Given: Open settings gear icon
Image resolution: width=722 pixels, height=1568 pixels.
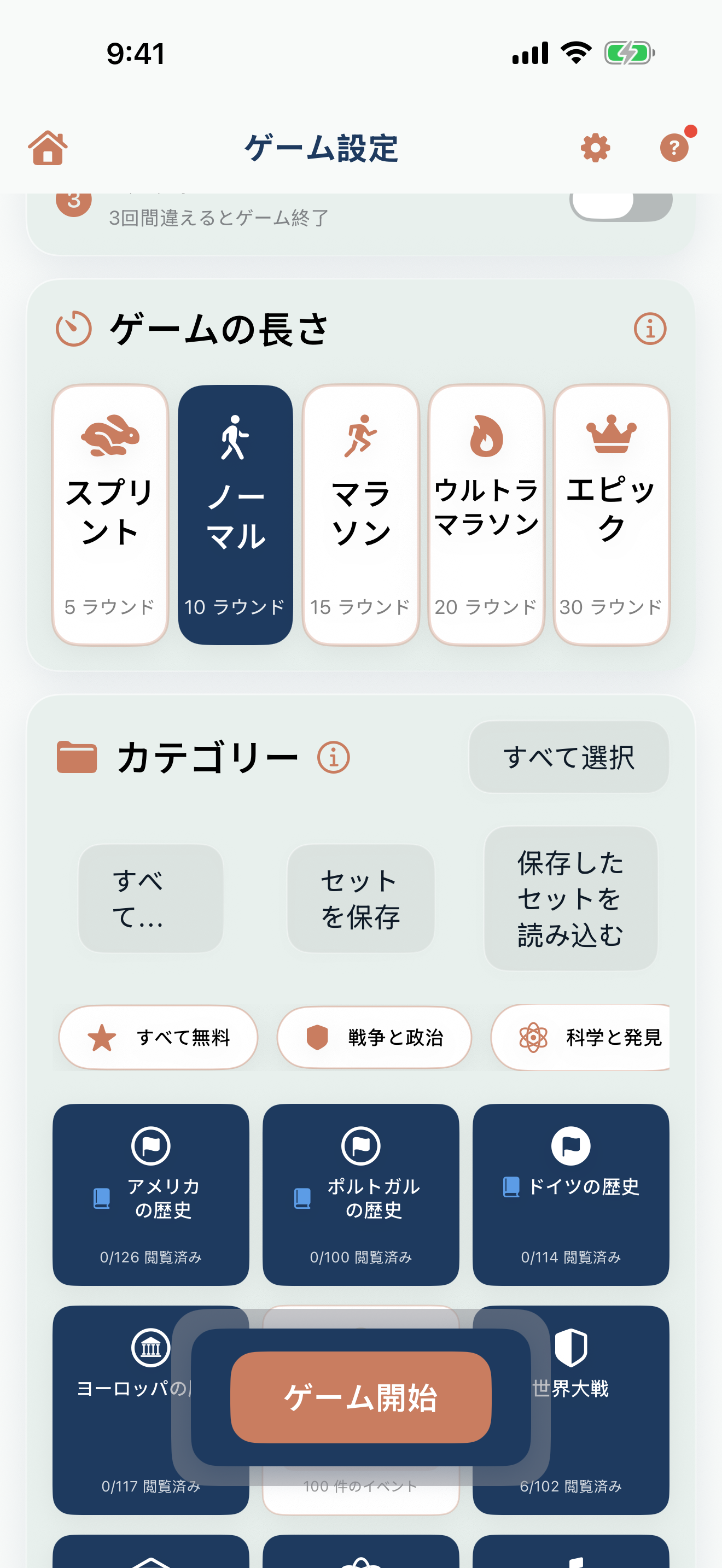Looking at the screenshot, I should [x=595, y=148].
